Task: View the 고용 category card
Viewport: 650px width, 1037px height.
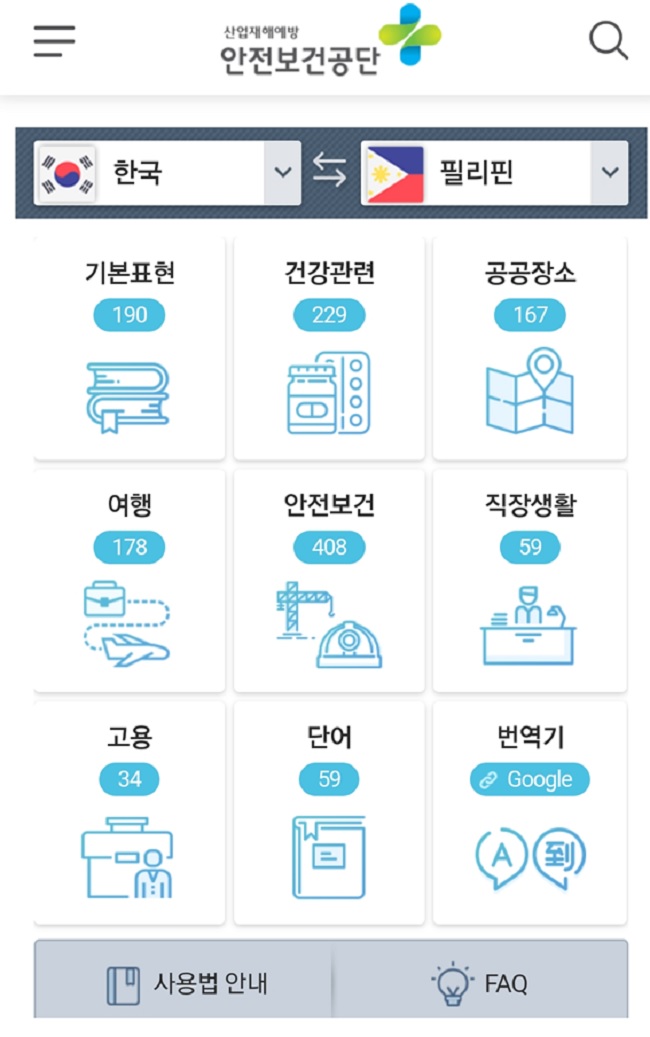Action: (129, 812)
